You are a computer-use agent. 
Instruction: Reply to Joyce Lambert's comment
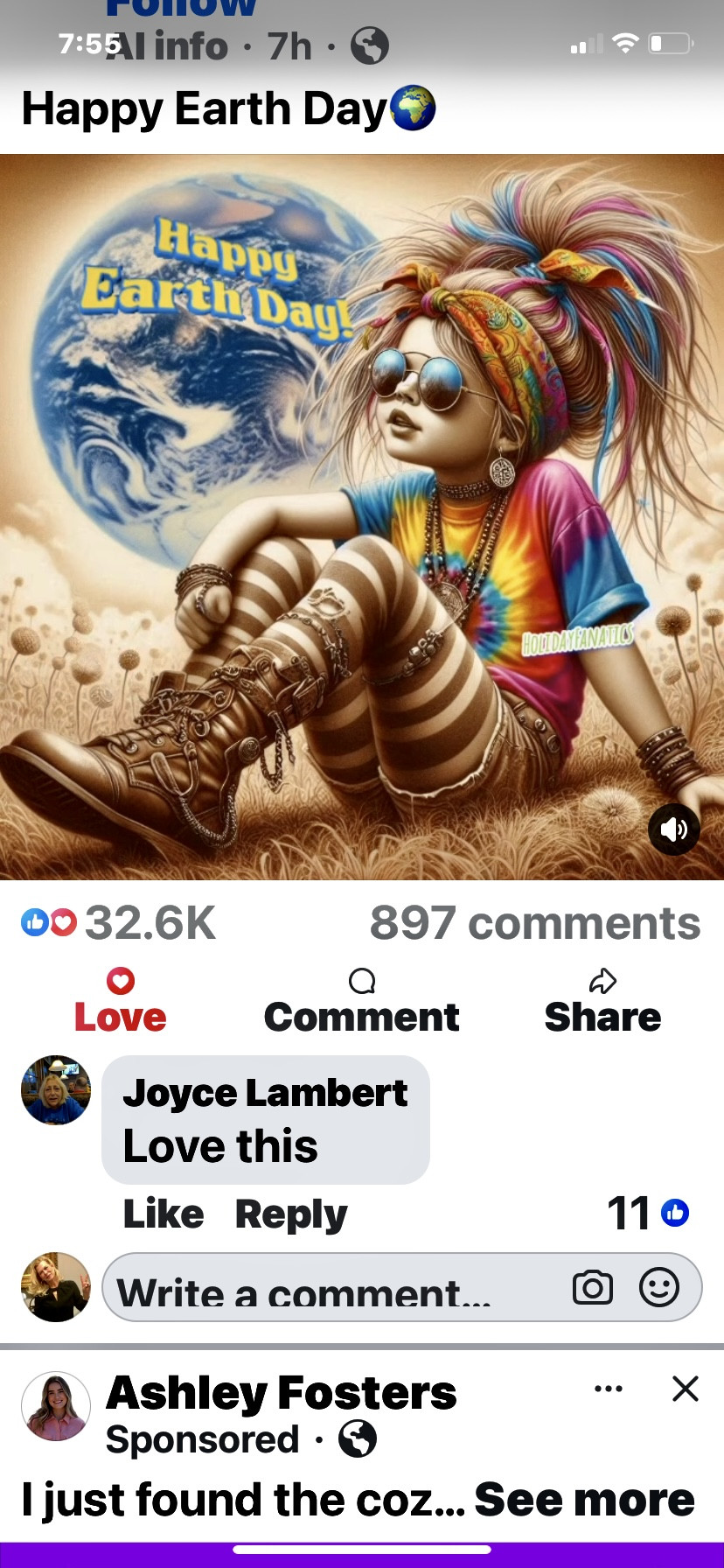pos(291,1214)
